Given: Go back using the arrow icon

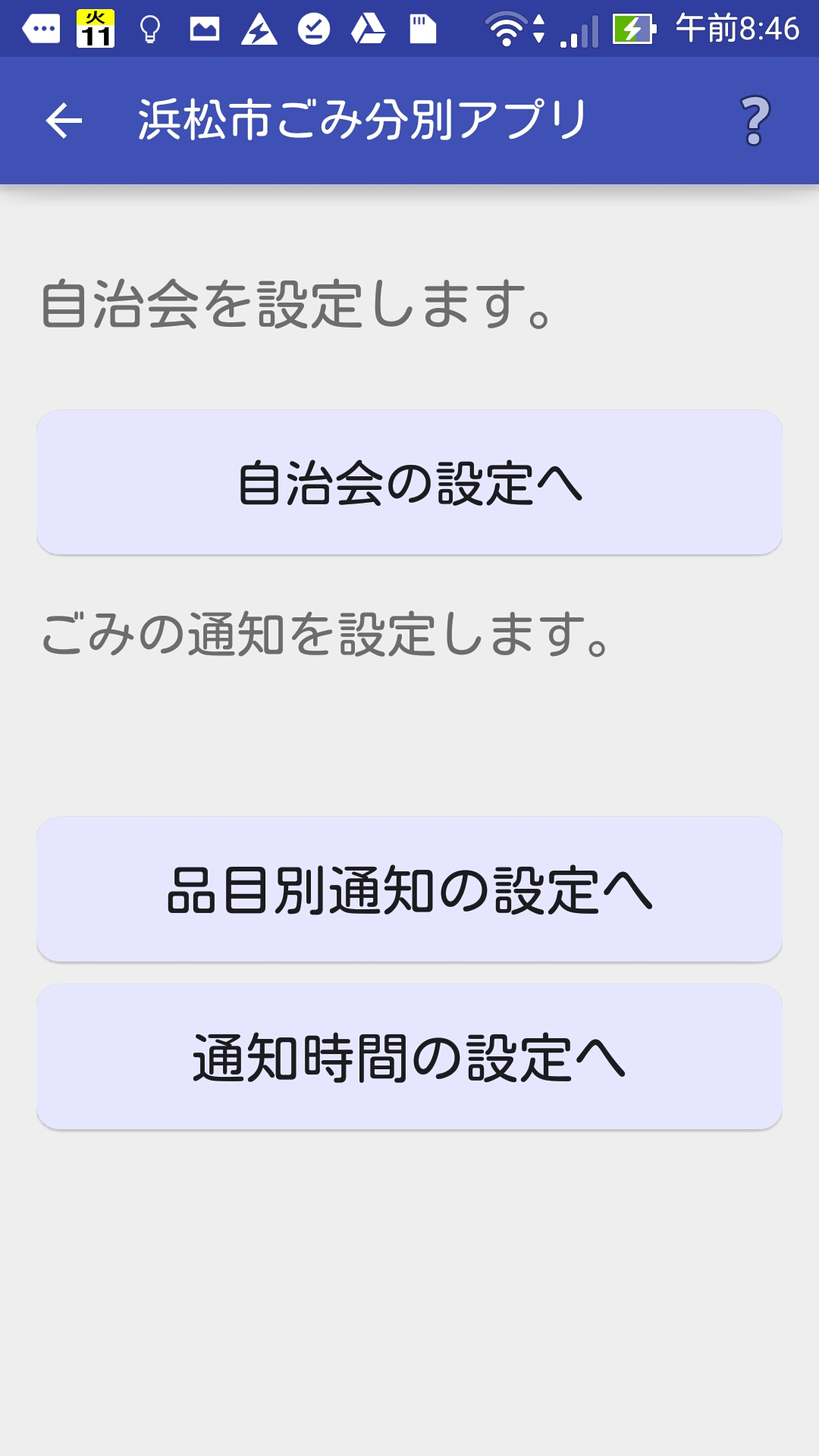Looking at the screenshot, I should pyautogui.click(x=64, y=121).
